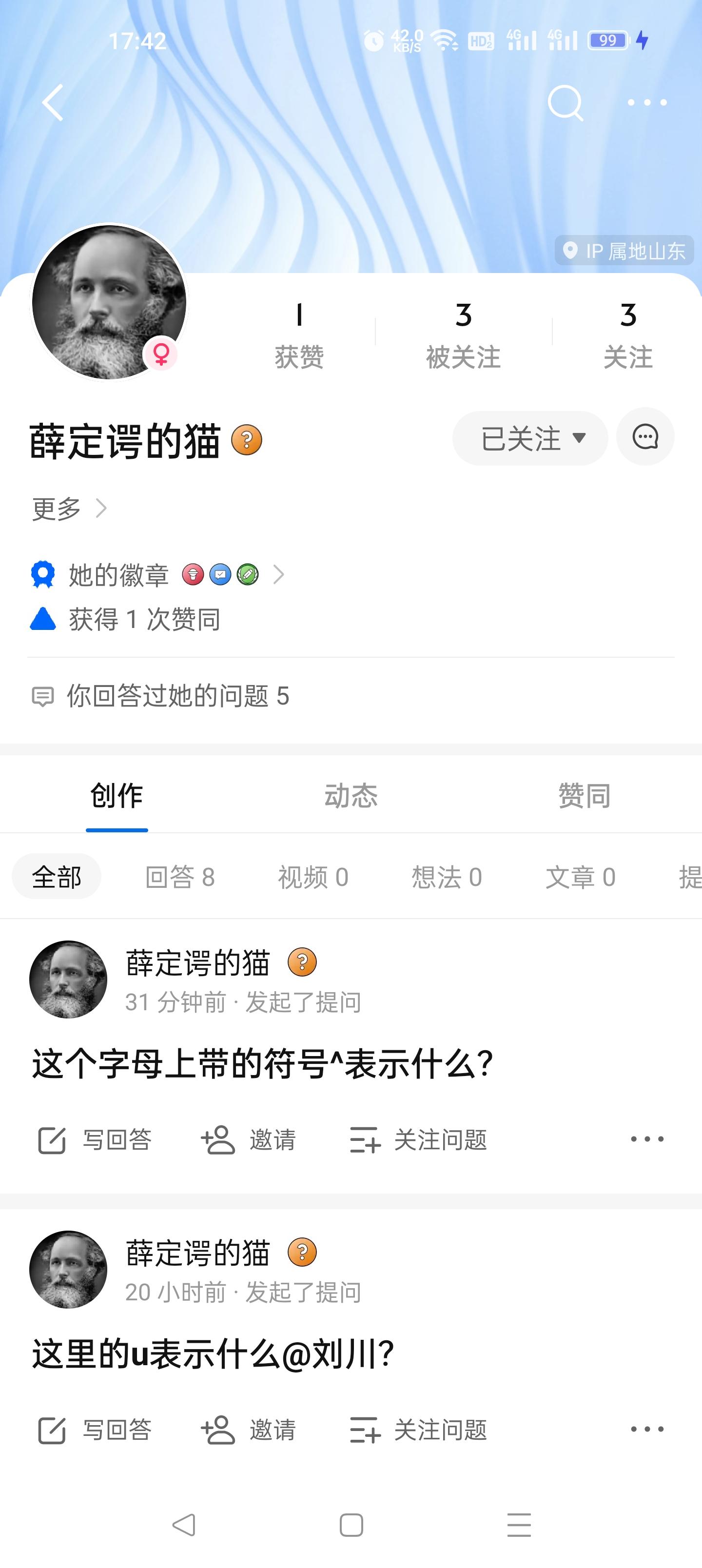Select the 视频 0 filter
The height and width of the screenshot is (1568, 702).
(x=313, y=877)
